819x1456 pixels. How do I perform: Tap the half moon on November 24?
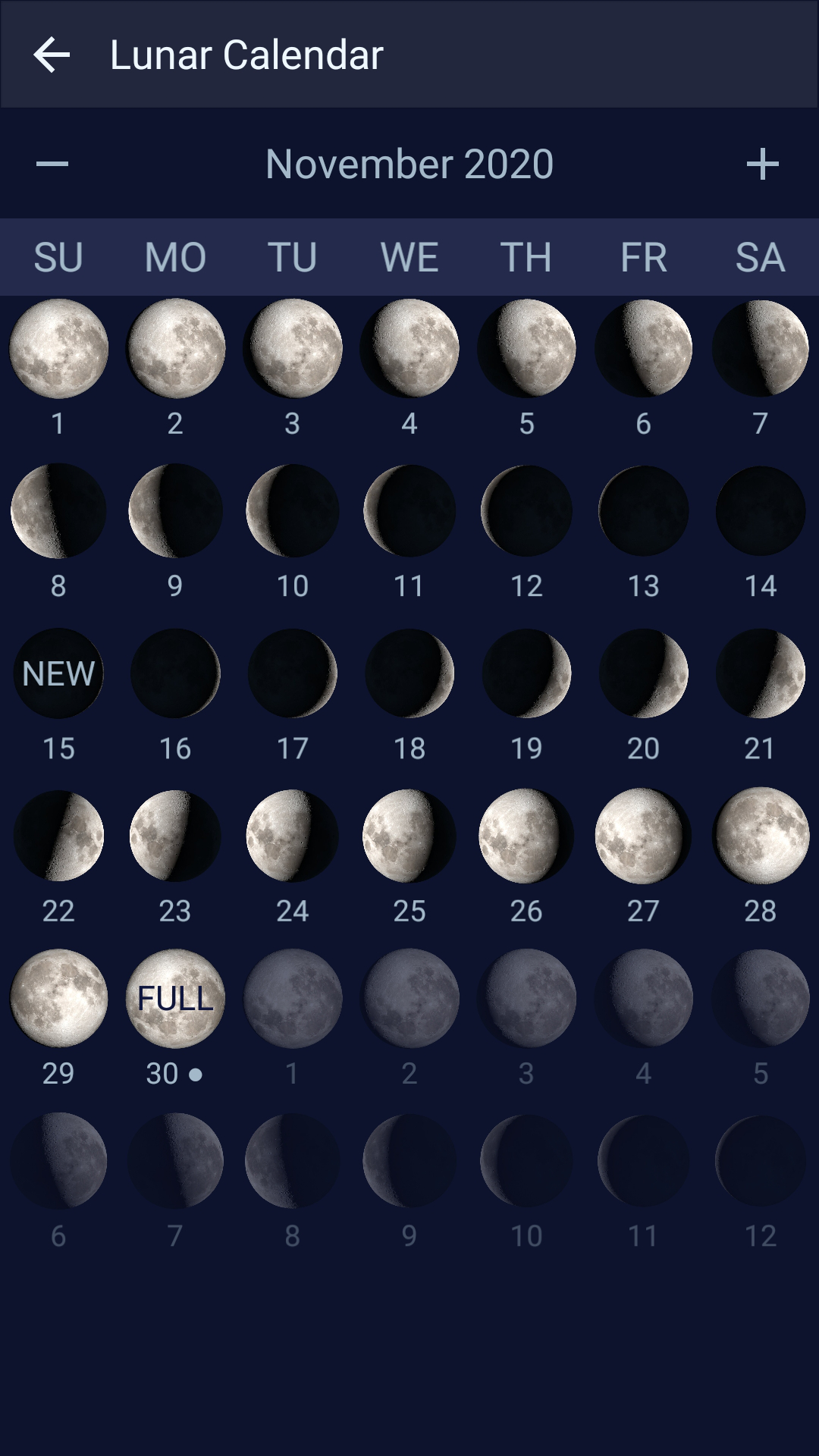point(292,836)
